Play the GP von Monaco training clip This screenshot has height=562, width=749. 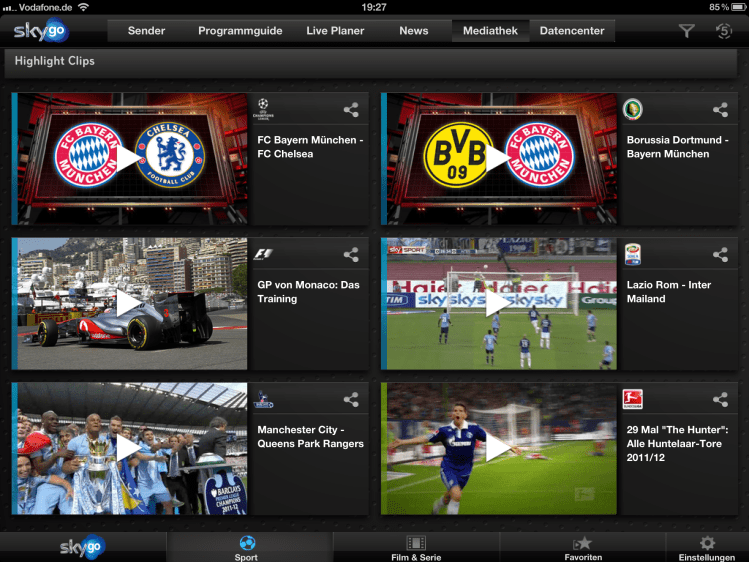pyautogui.click(x=130, y=303)
